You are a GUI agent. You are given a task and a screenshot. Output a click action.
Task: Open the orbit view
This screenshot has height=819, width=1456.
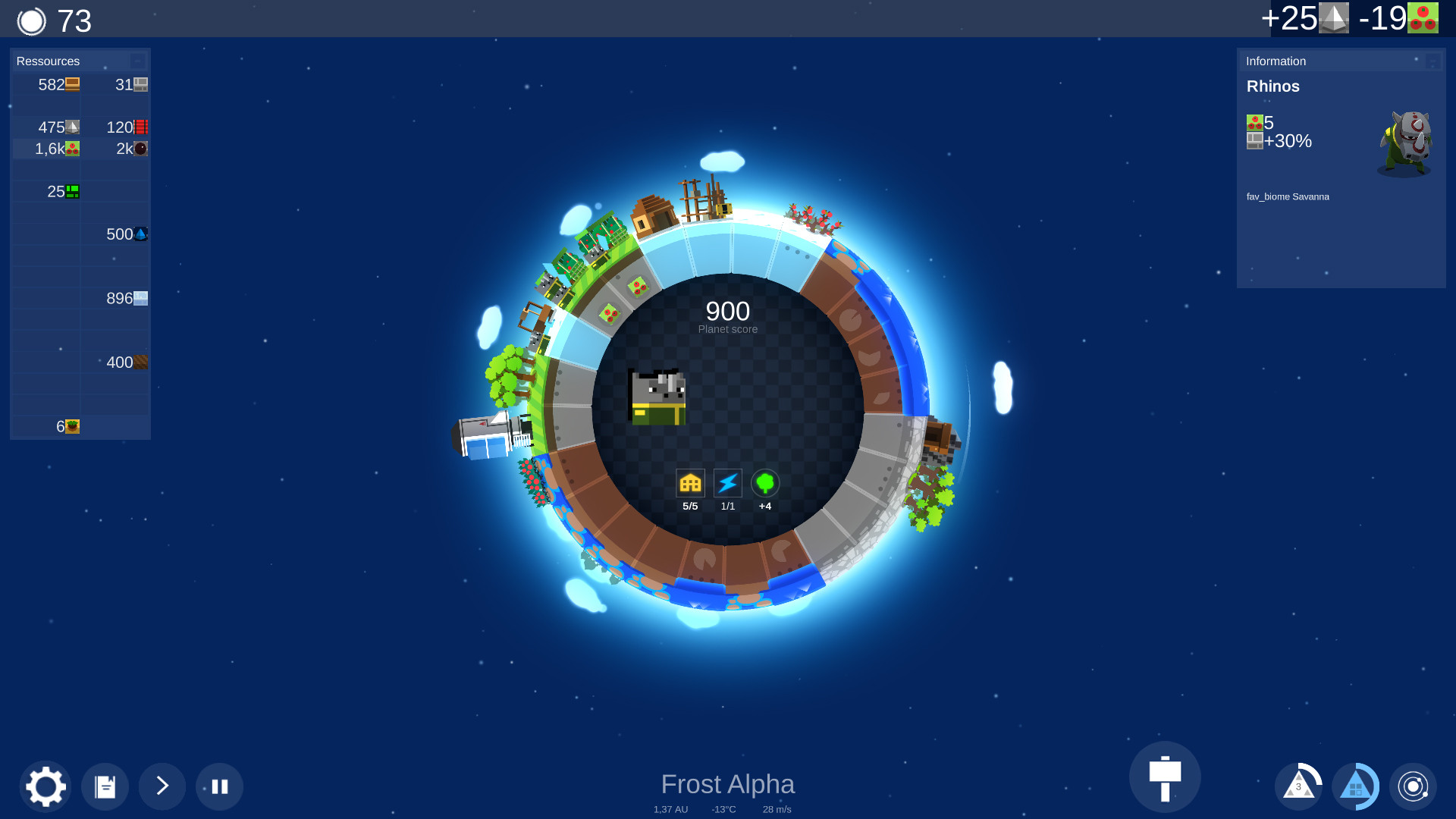click(x=1413, y=786)
